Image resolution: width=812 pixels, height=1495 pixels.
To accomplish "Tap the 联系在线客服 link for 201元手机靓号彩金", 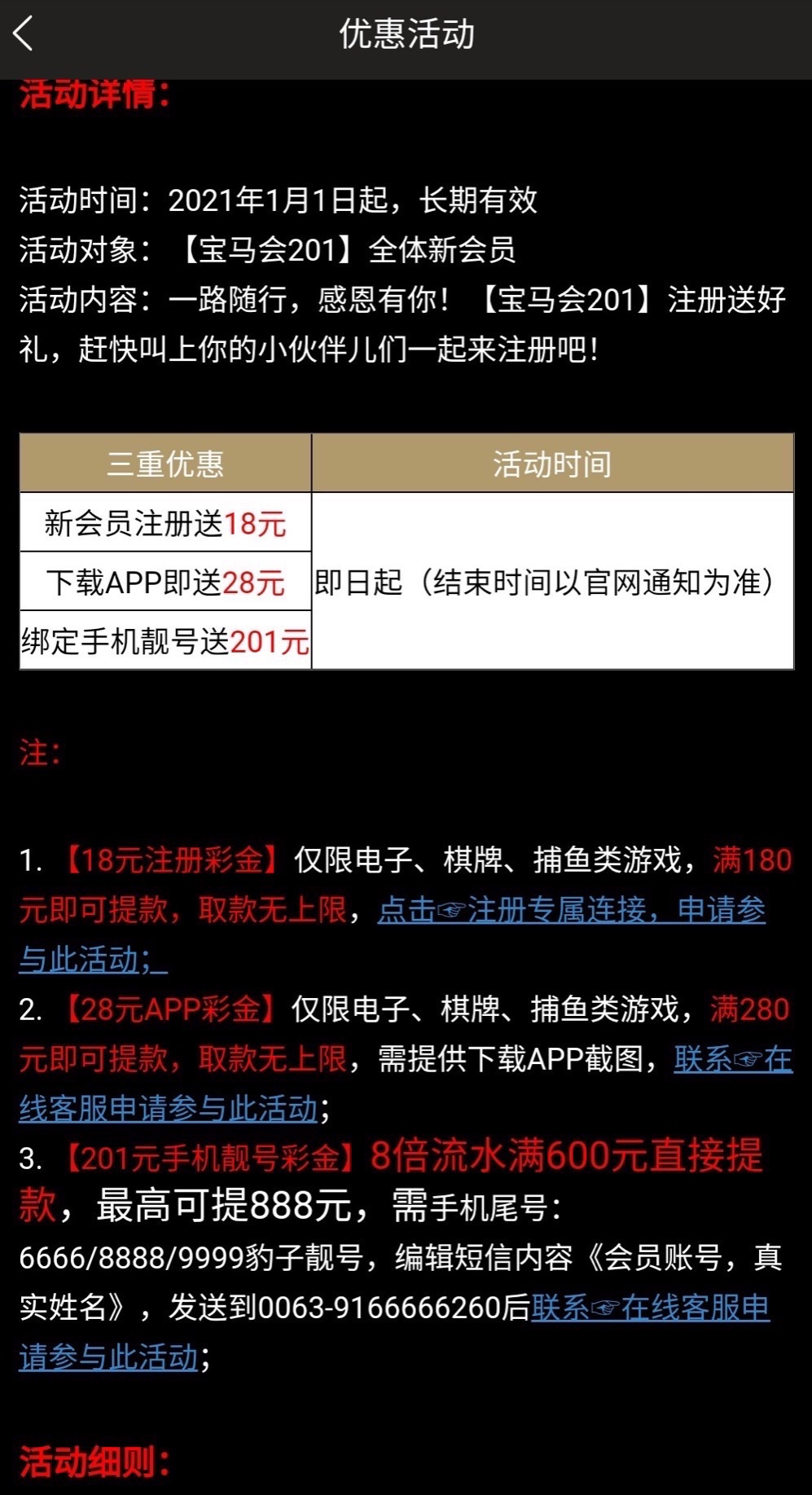I will pyautogui.click(x=650, y=1308).
